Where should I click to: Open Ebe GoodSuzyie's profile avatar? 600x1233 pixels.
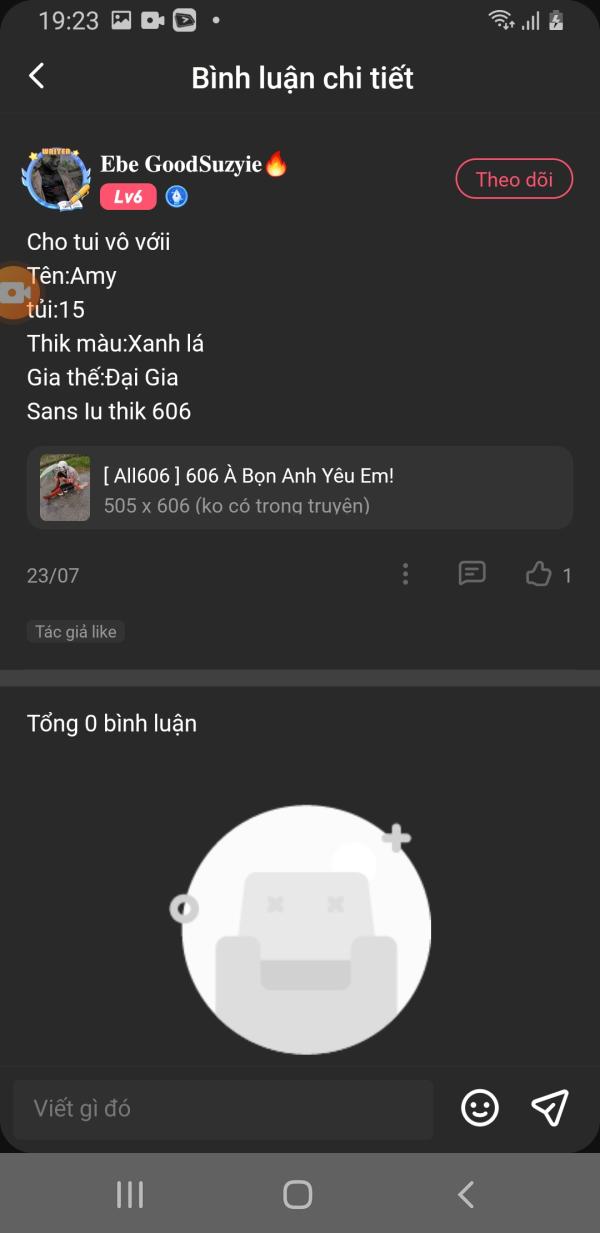[56, 180]
